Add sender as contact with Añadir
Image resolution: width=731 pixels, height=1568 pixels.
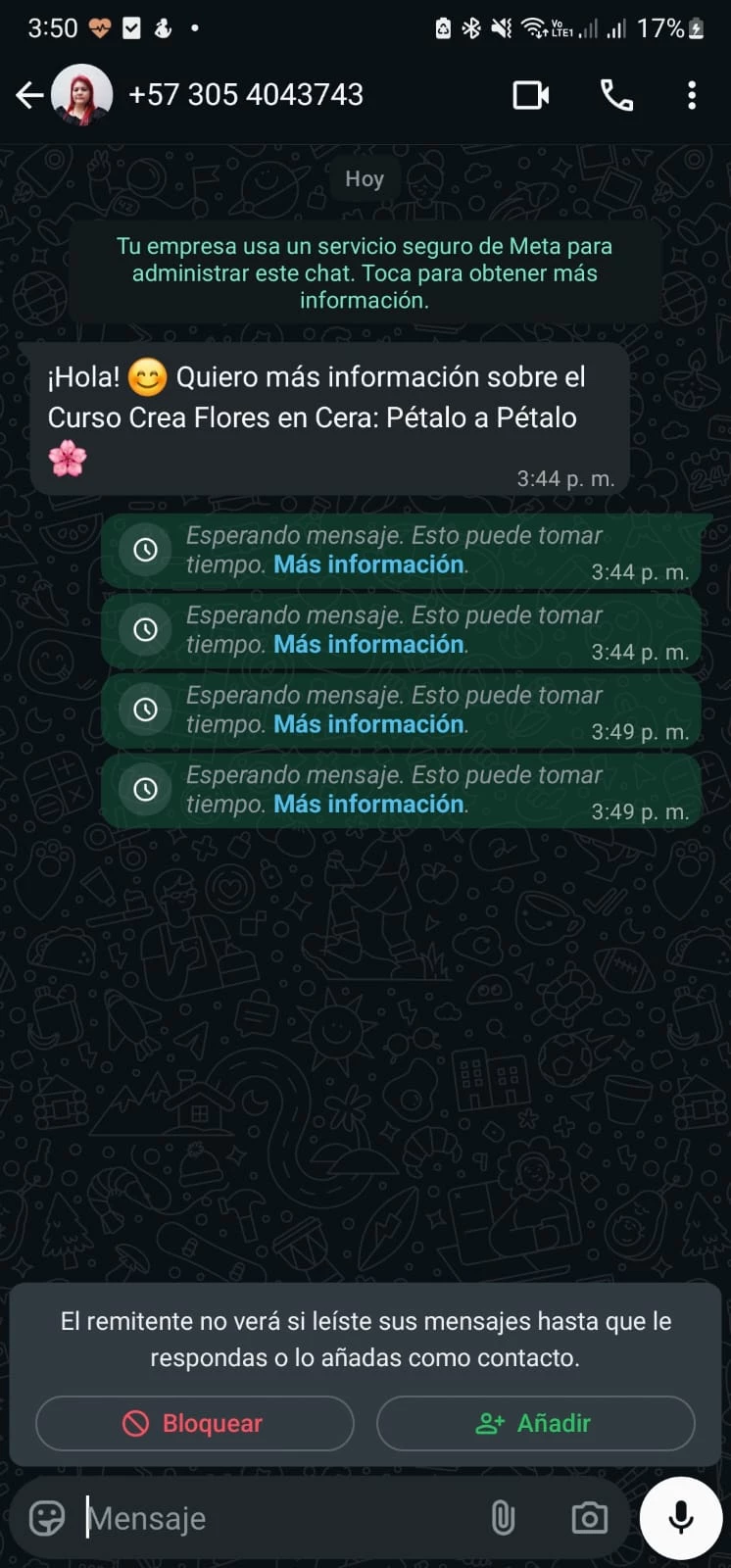click(535, 1423)
